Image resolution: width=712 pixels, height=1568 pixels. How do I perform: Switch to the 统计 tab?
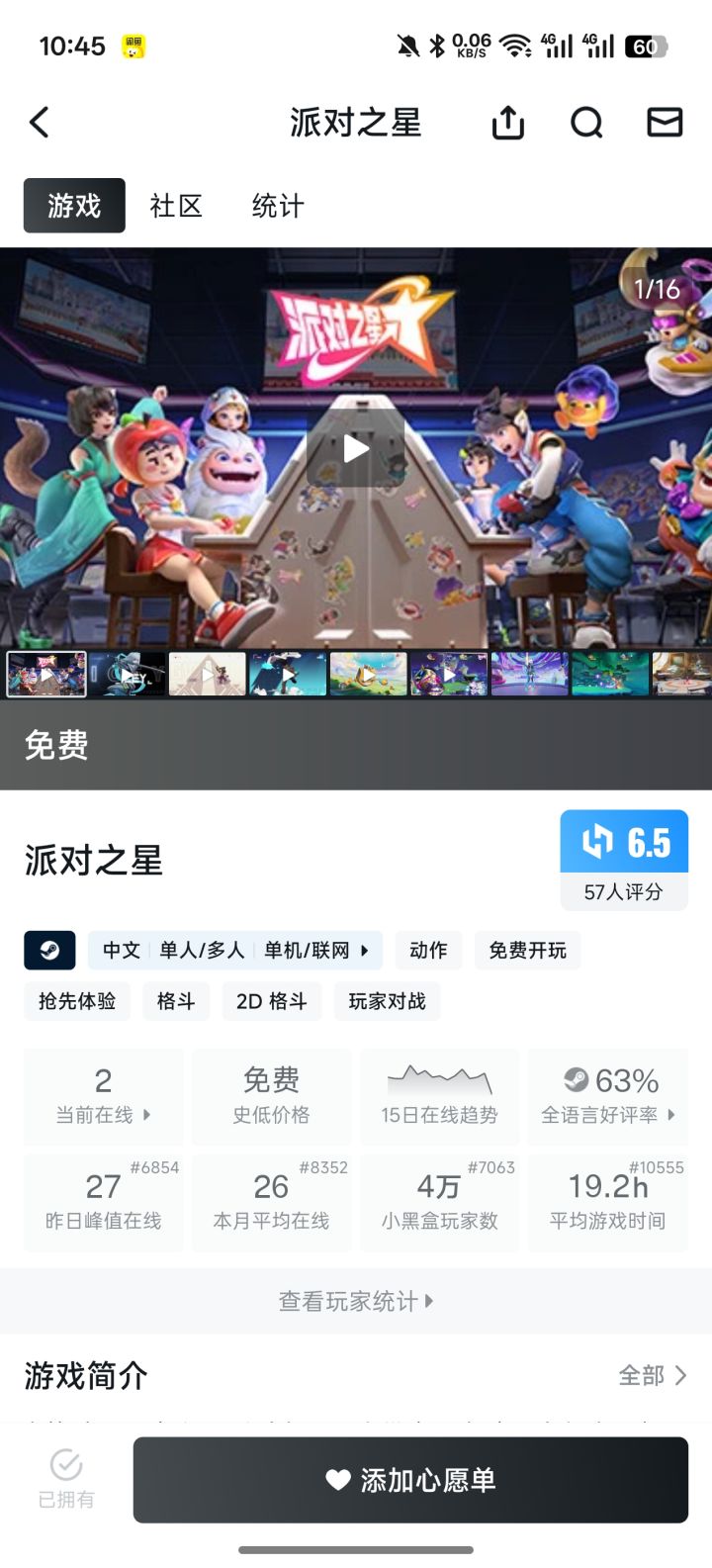(275, 206)
